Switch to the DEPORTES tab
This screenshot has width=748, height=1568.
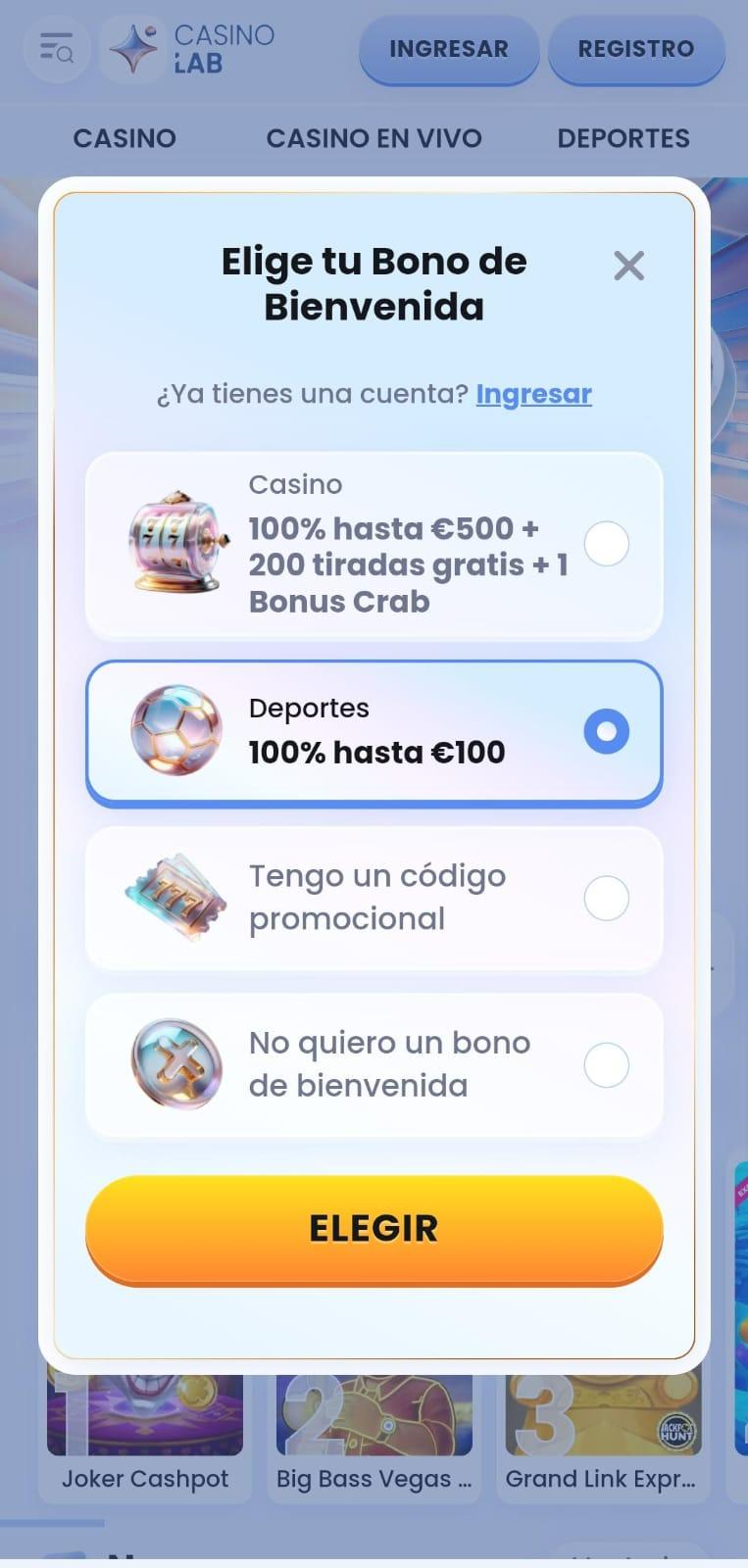click(623, 138)
